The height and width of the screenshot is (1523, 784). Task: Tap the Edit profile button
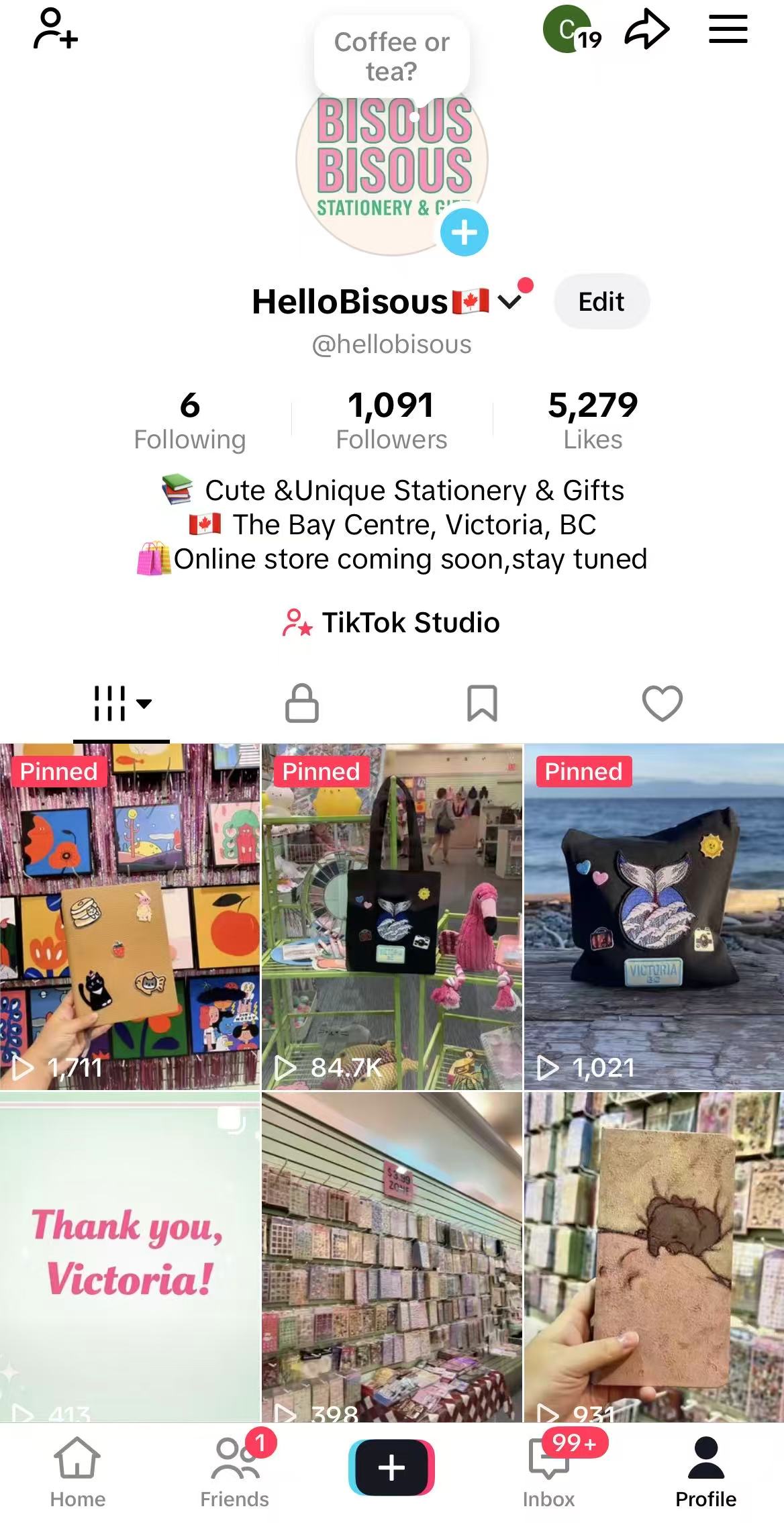point(601,302)
